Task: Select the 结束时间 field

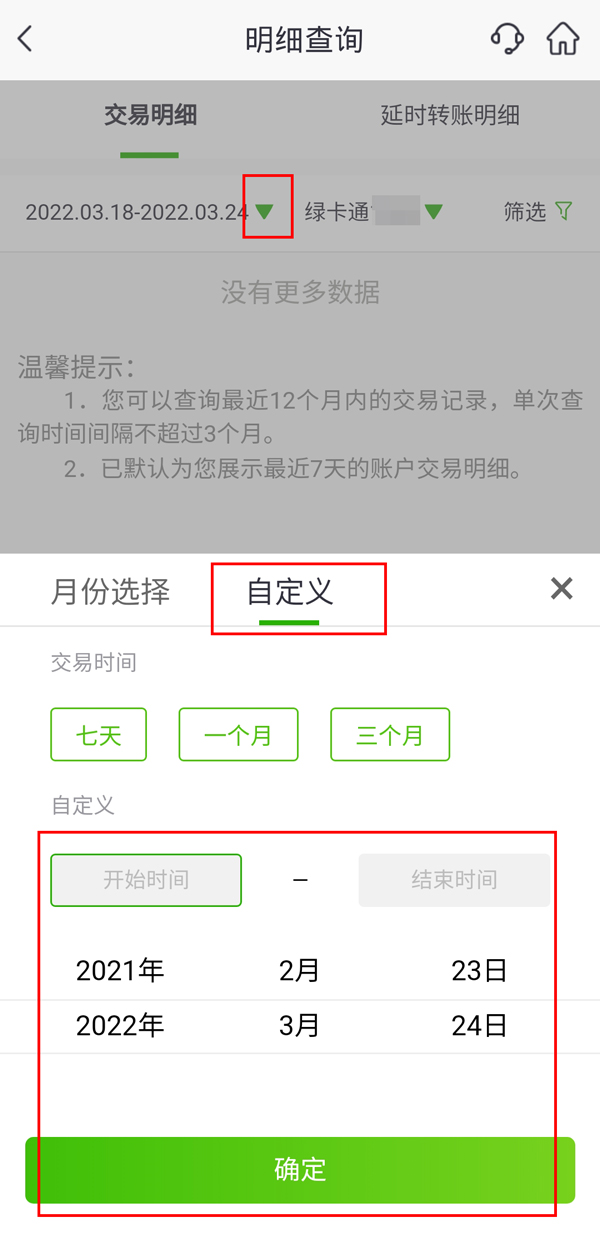Action: coord(454,880)
